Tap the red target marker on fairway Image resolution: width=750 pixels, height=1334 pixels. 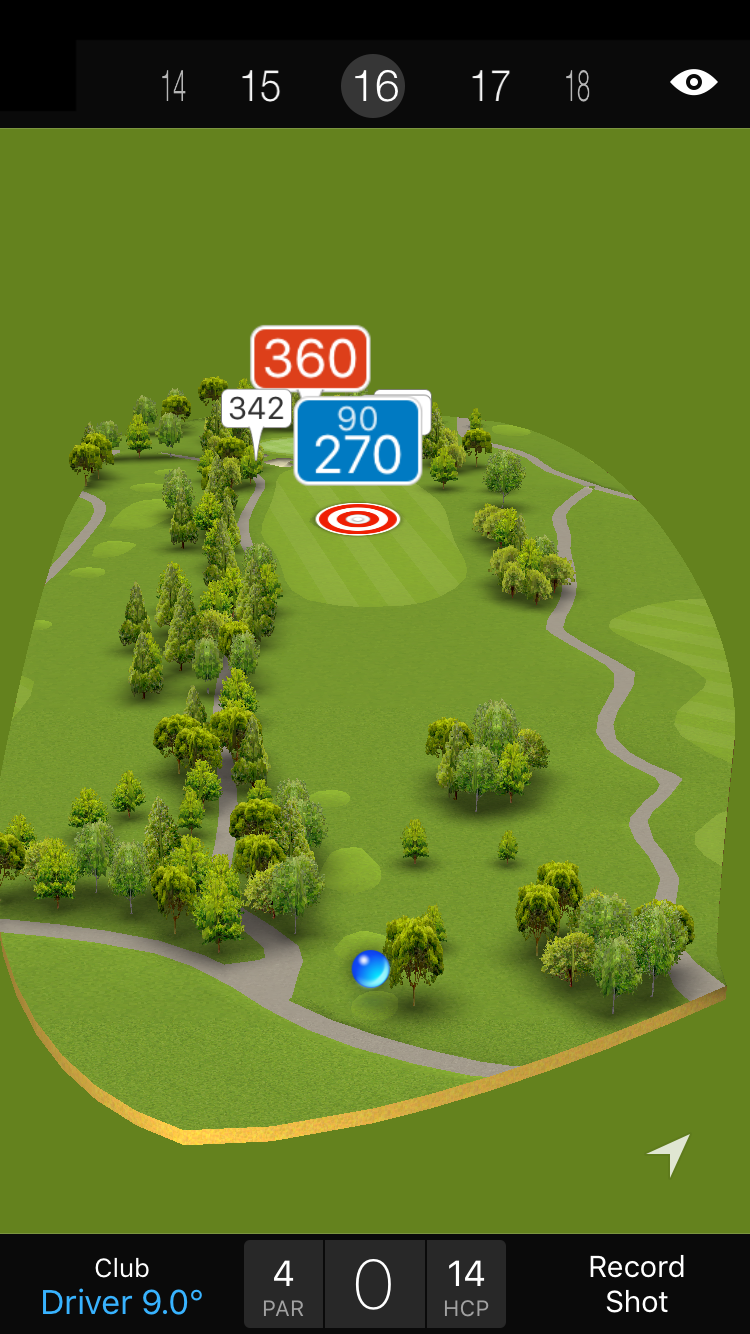(x=358, y=519)
